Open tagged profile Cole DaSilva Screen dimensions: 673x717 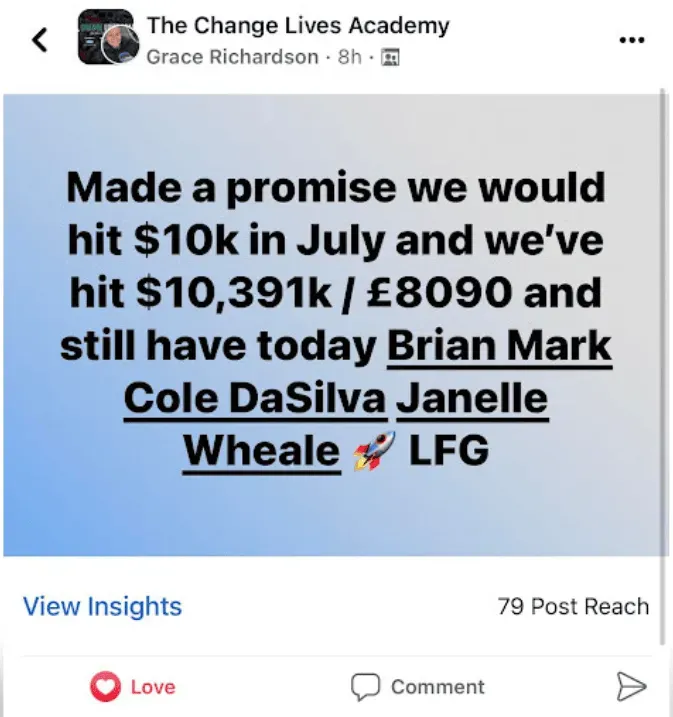(255, 398)
